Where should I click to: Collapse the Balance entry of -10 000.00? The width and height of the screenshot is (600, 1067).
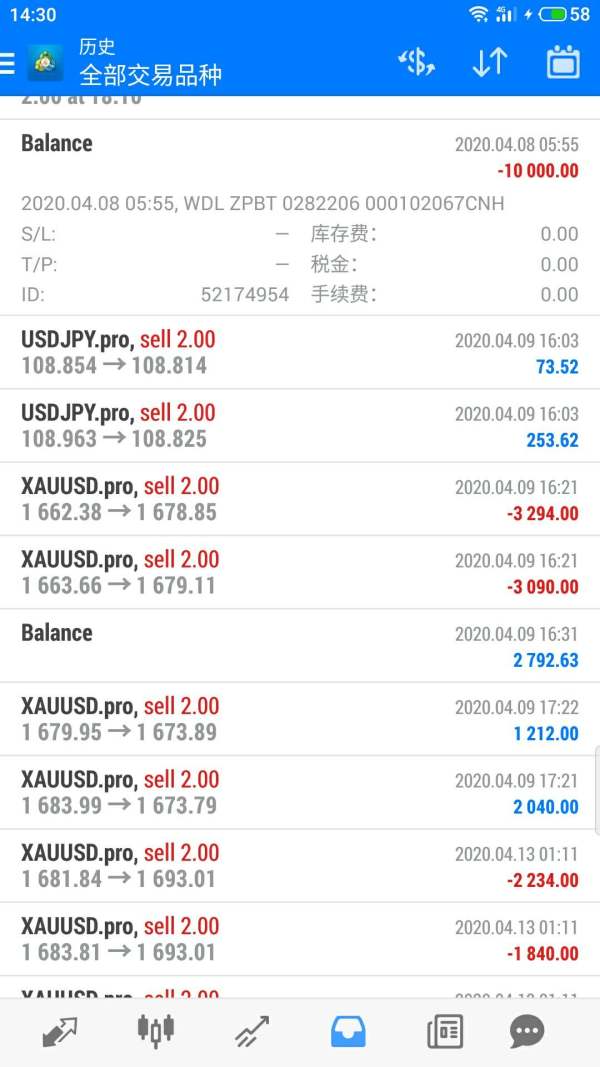point(300,157)
